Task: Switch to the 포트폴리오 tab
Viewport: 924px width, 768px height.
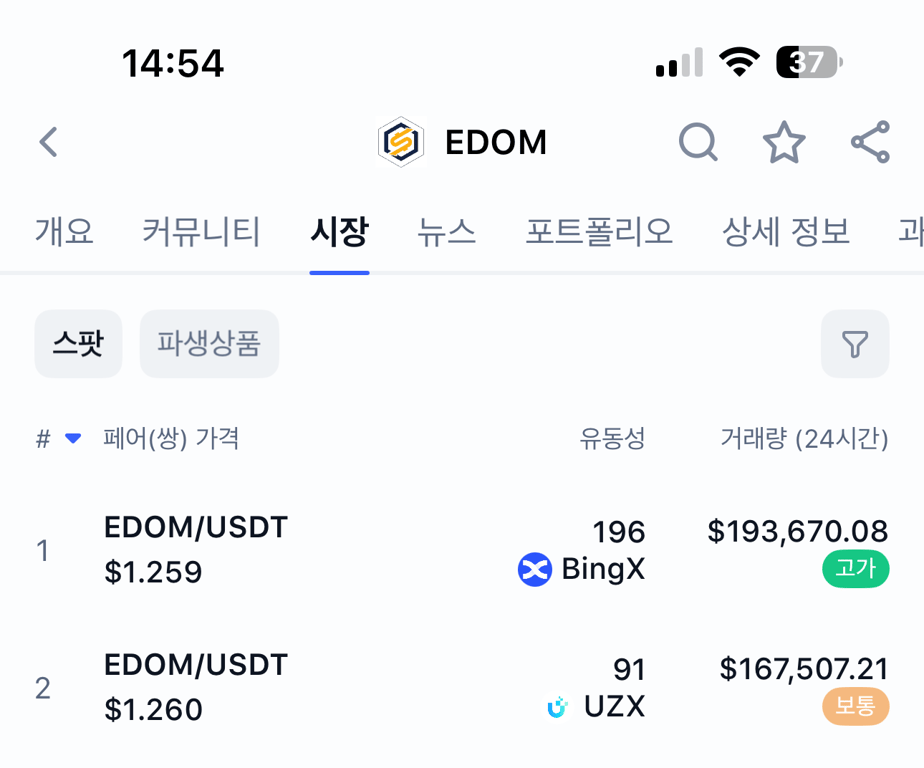Action: coord(599,232)
